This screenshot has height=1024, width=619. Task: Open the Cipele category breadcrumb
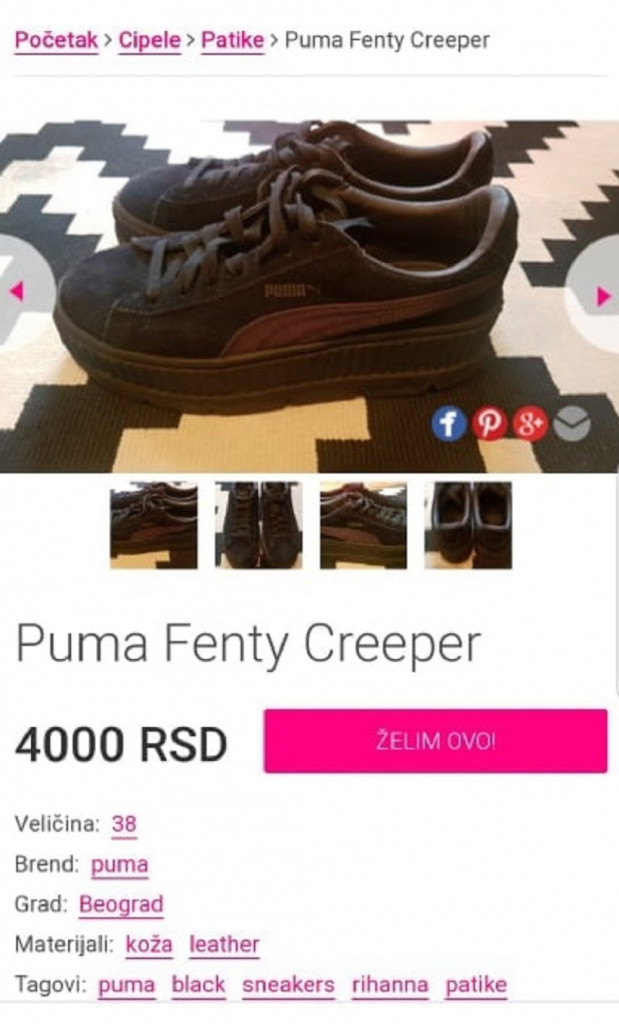pyautogui.click(x=150, y=41)
